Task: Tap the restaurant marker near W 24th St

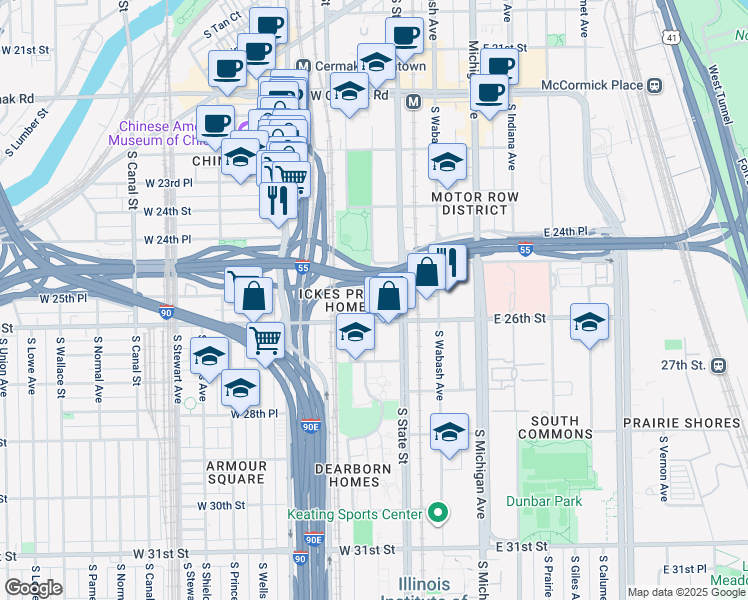Action: point(279,202)
